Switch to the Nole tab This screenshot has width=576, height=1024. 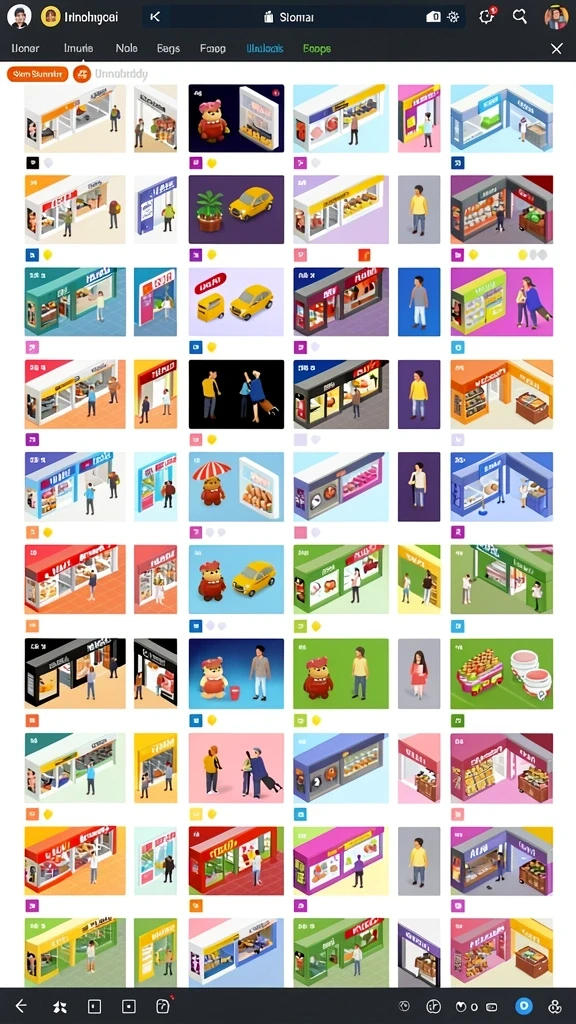(127, 48)
